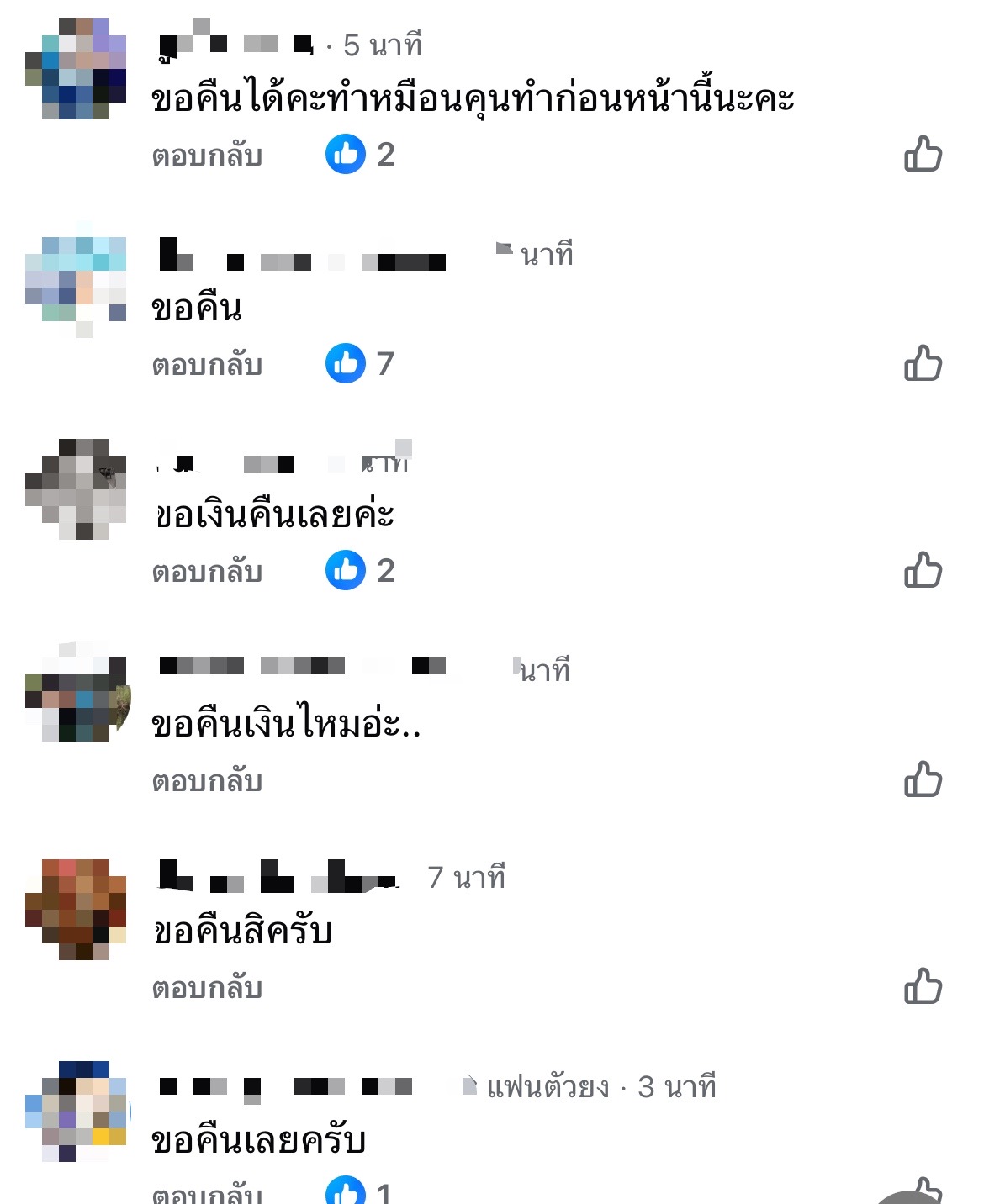View the 7 reactions on comment "ขอคืน"
Viewport: 984px width, 1204px height.
360,364
